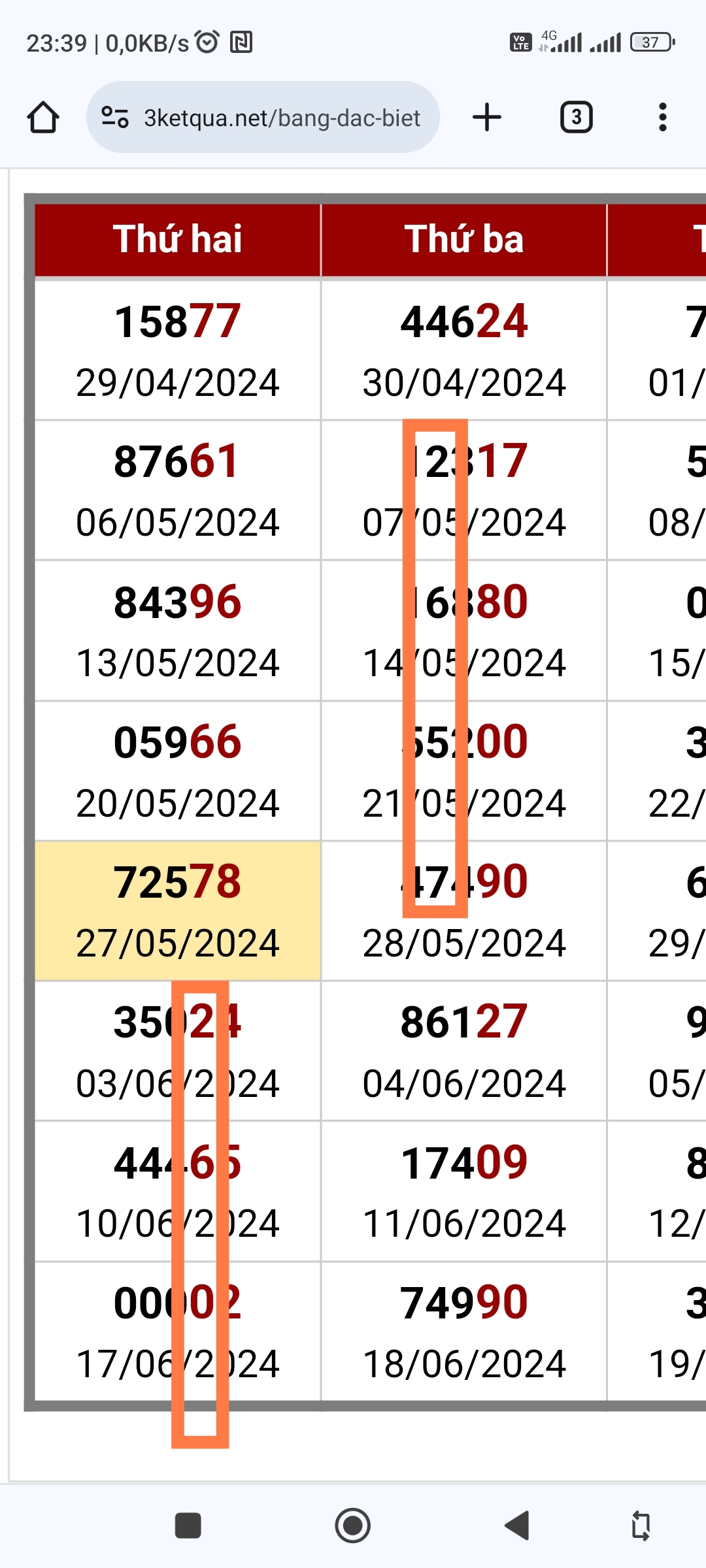Screen dimensions: 706x1568
Task: Tap the system home button
Action: [353, 1526]
